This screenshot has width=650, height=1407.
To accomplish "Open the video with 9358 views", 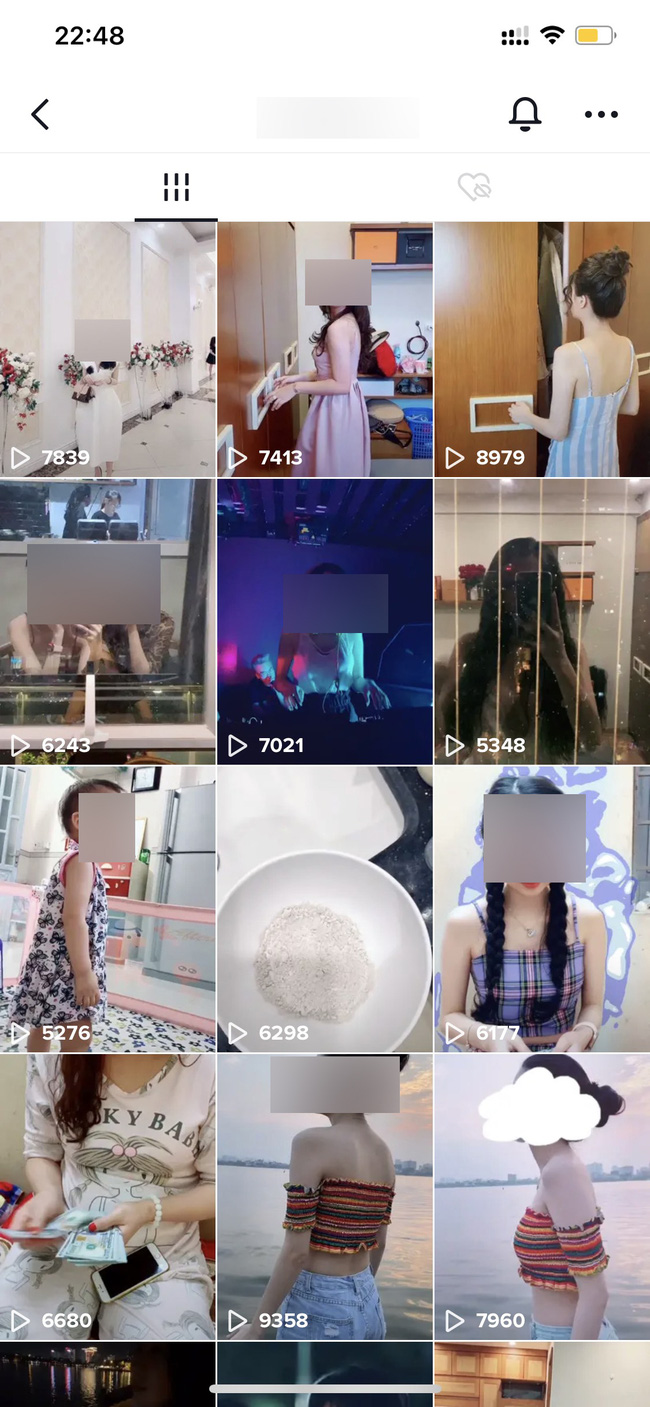I will (x=325, y=1196).
